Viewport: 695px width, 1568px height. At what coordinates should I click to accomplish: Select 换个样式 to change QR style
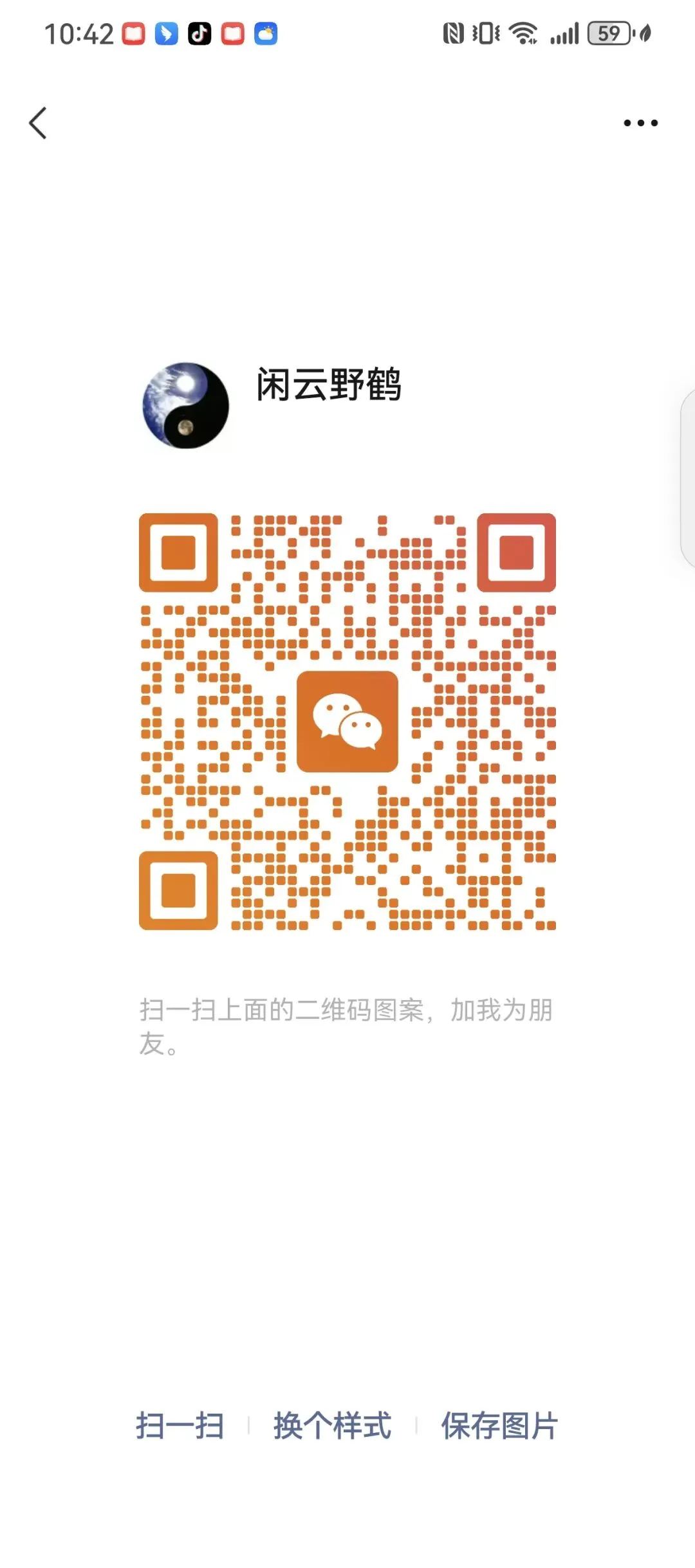pos(332,1425)
